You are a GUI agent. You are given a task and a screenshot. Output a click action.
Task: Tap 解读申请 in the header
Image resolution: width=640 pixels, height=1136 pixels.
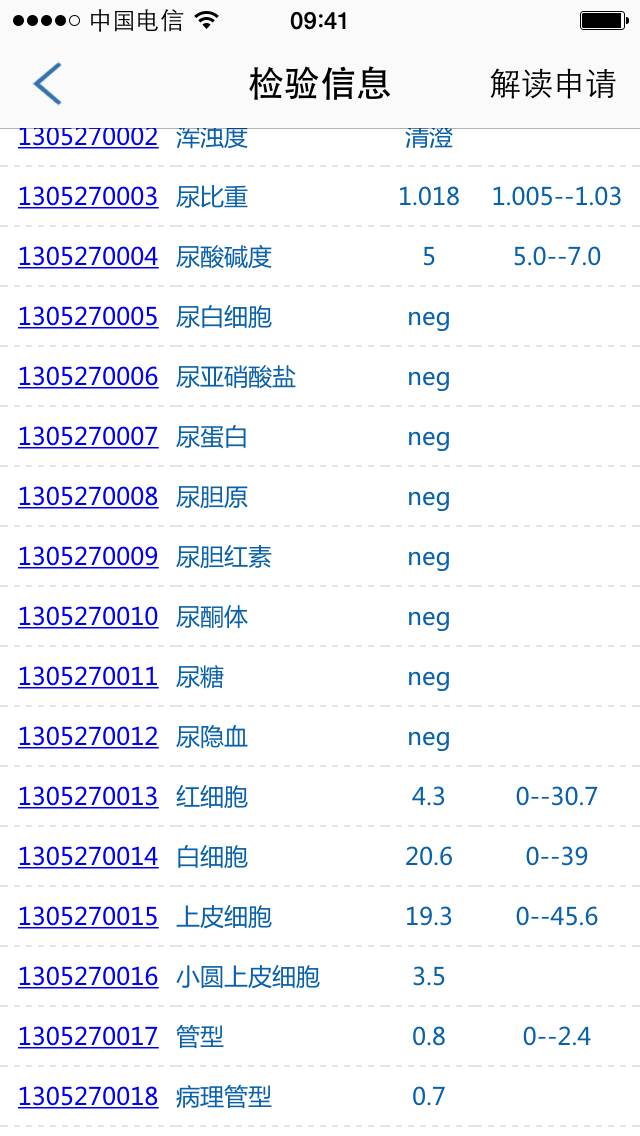[552, 84]
